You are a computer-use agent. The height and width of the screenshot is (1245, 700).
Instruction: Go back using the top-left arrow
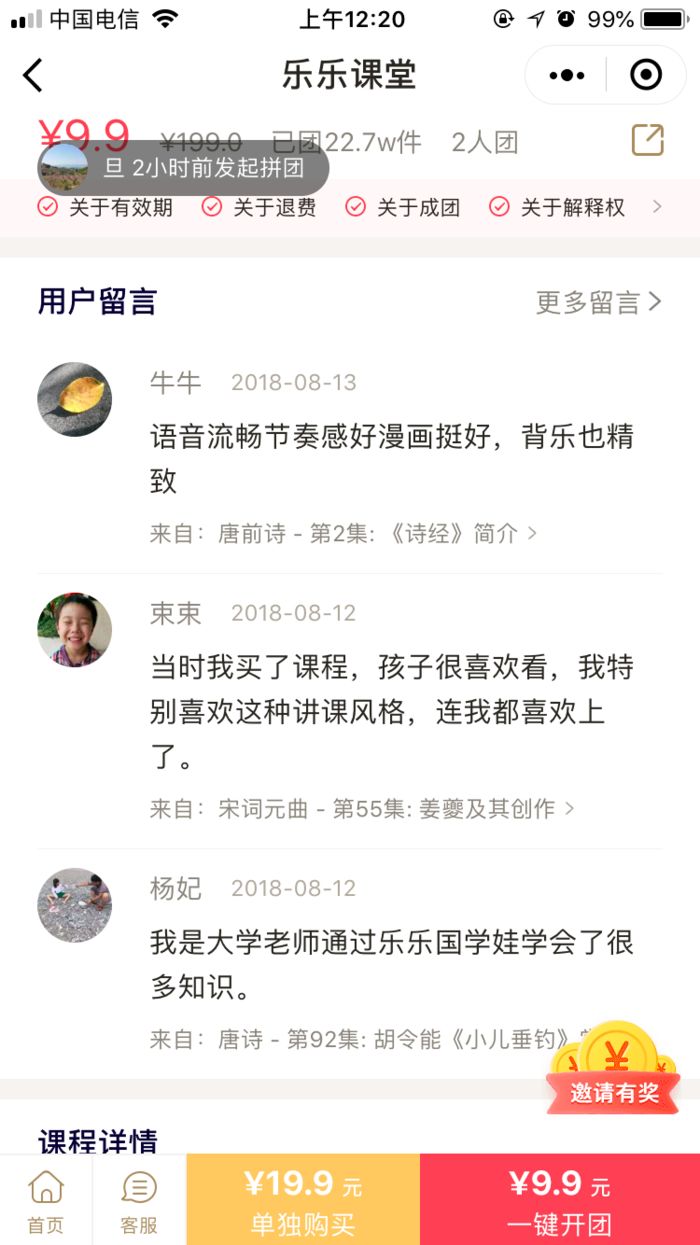[x=34, y=75]
